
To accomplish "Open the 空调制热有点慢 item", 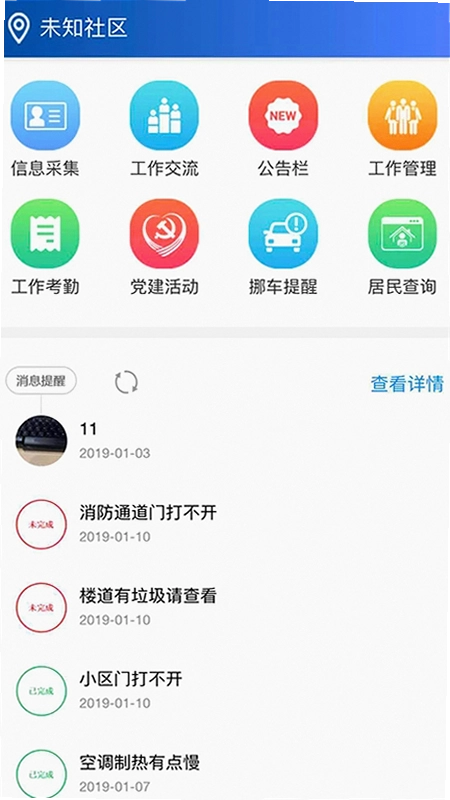I will click(x=225, y=773).
